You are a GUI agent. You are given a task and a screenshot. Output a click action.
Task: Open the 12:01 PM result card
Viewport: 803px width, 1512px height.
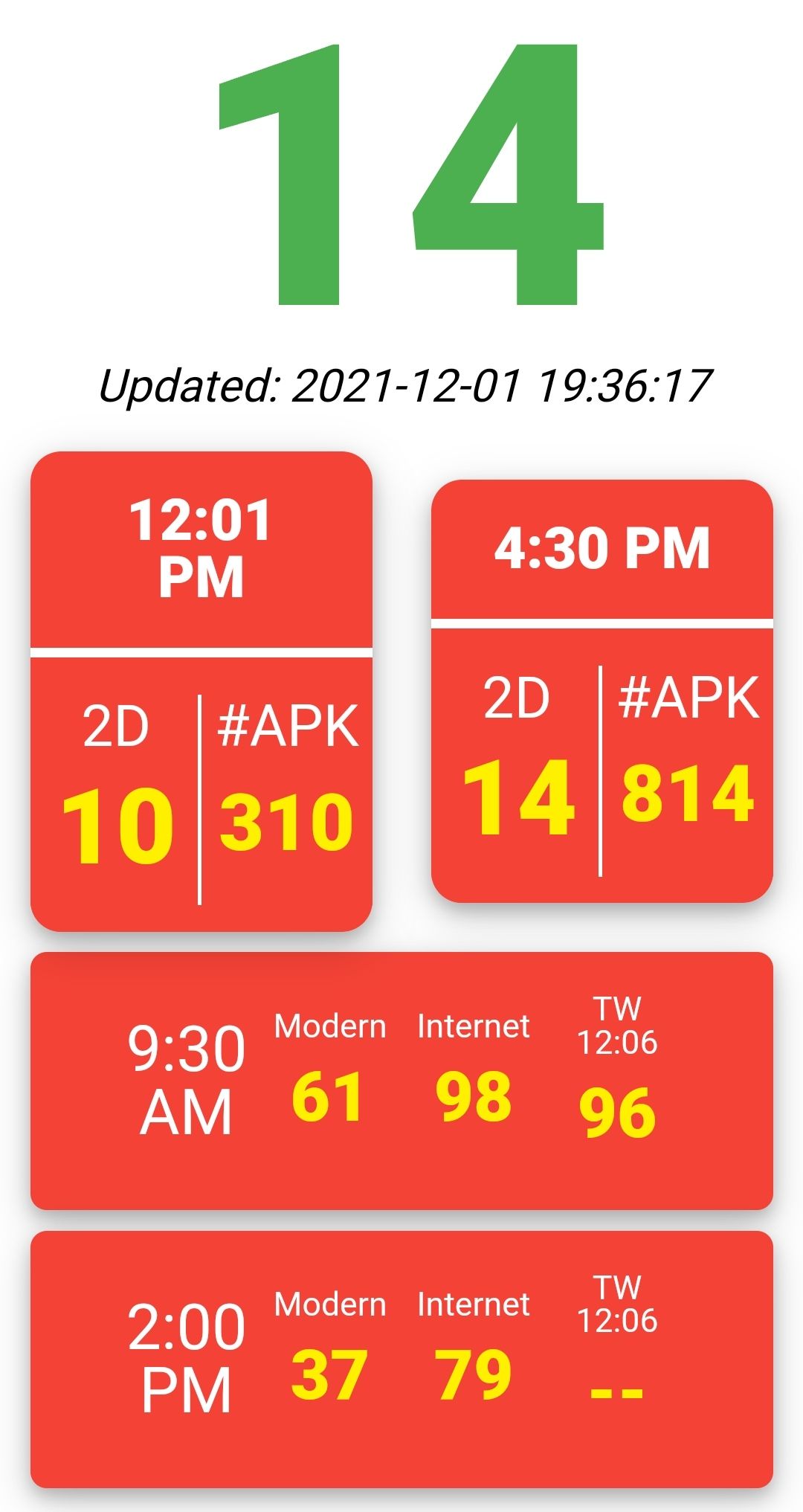[201, 691]
